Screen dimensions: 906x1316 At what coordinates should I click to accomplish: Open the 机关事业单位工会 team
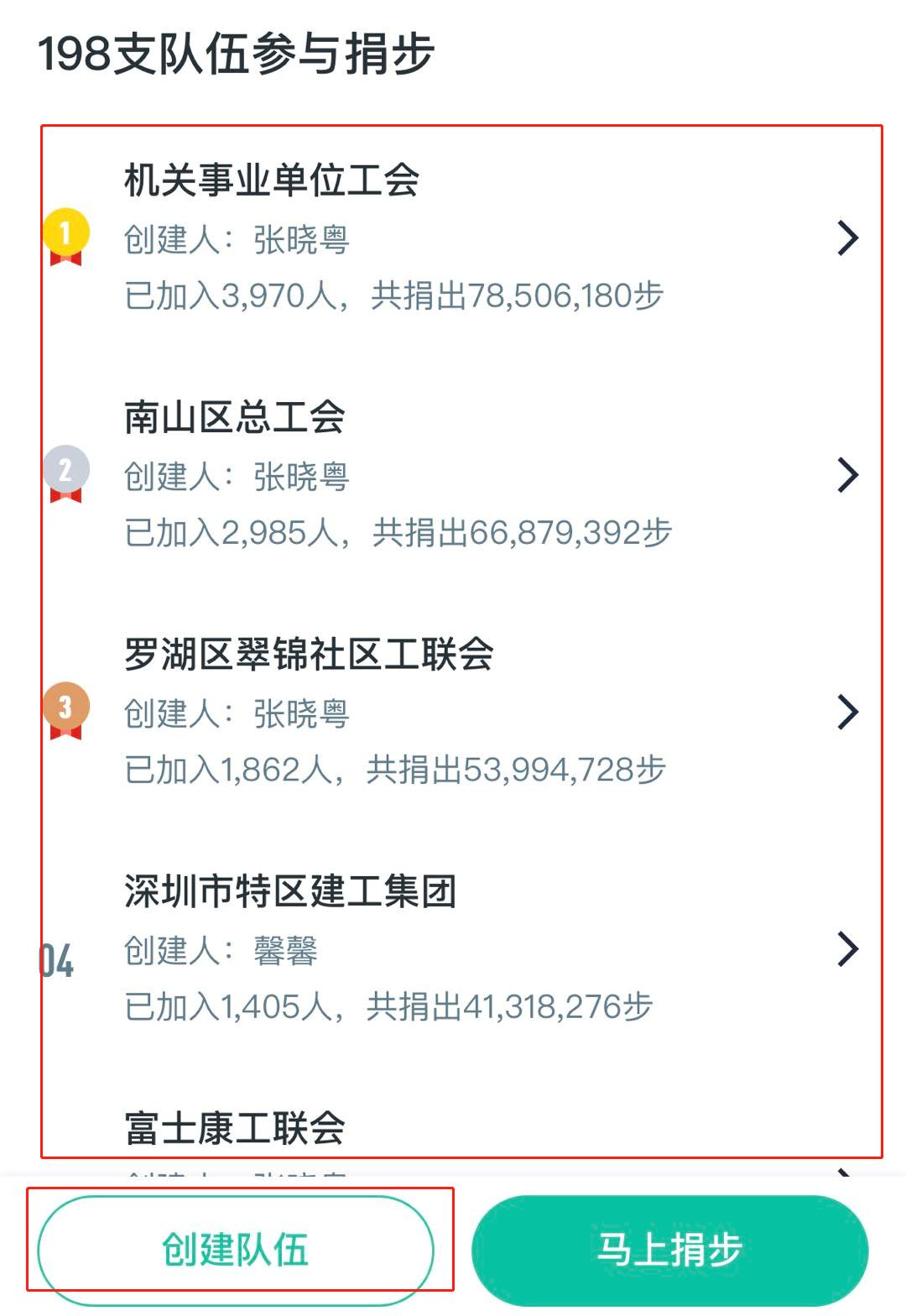point(453,238)
